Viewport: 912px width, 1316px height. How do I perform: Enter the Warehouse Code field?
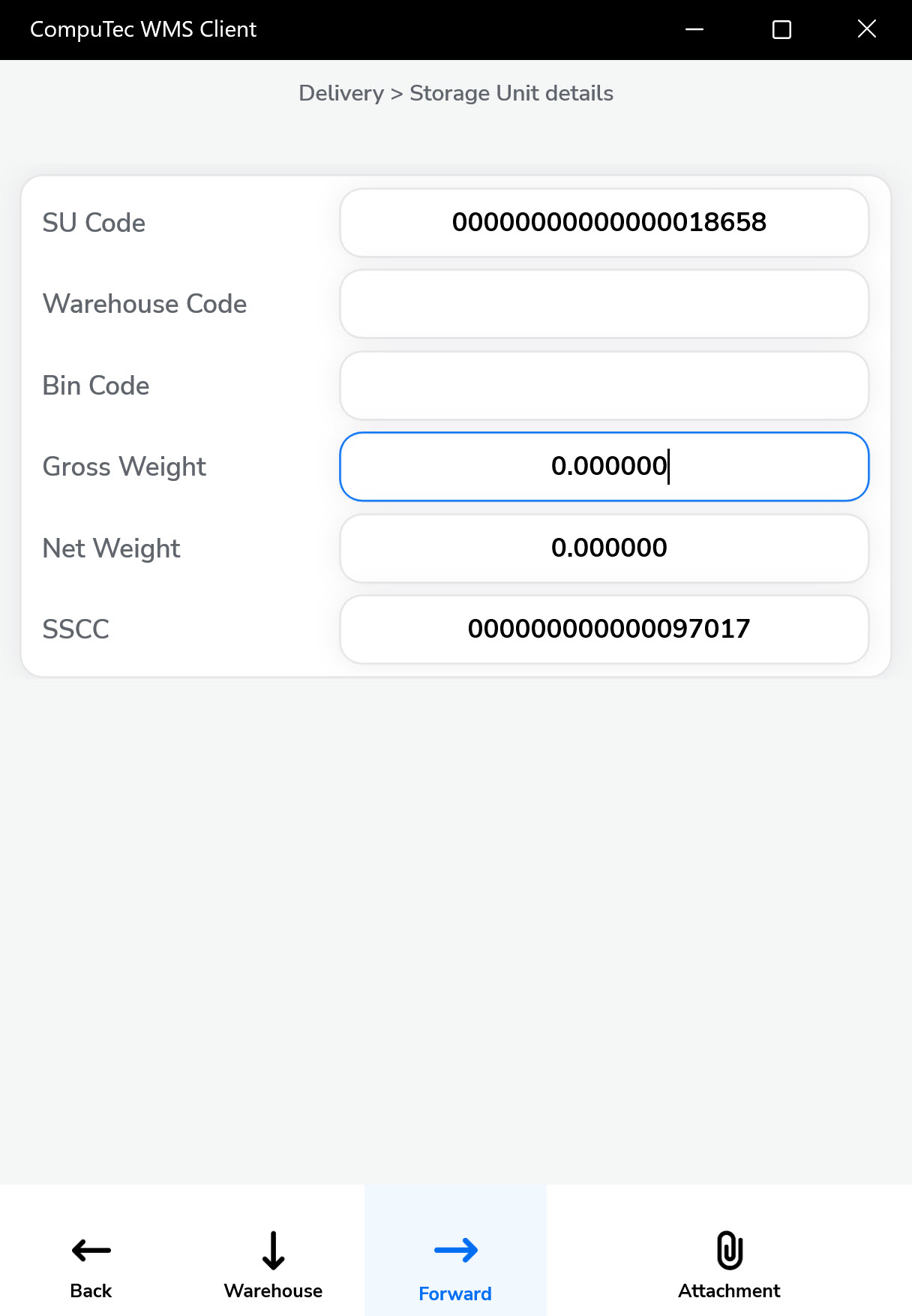[x=604, y=304]
